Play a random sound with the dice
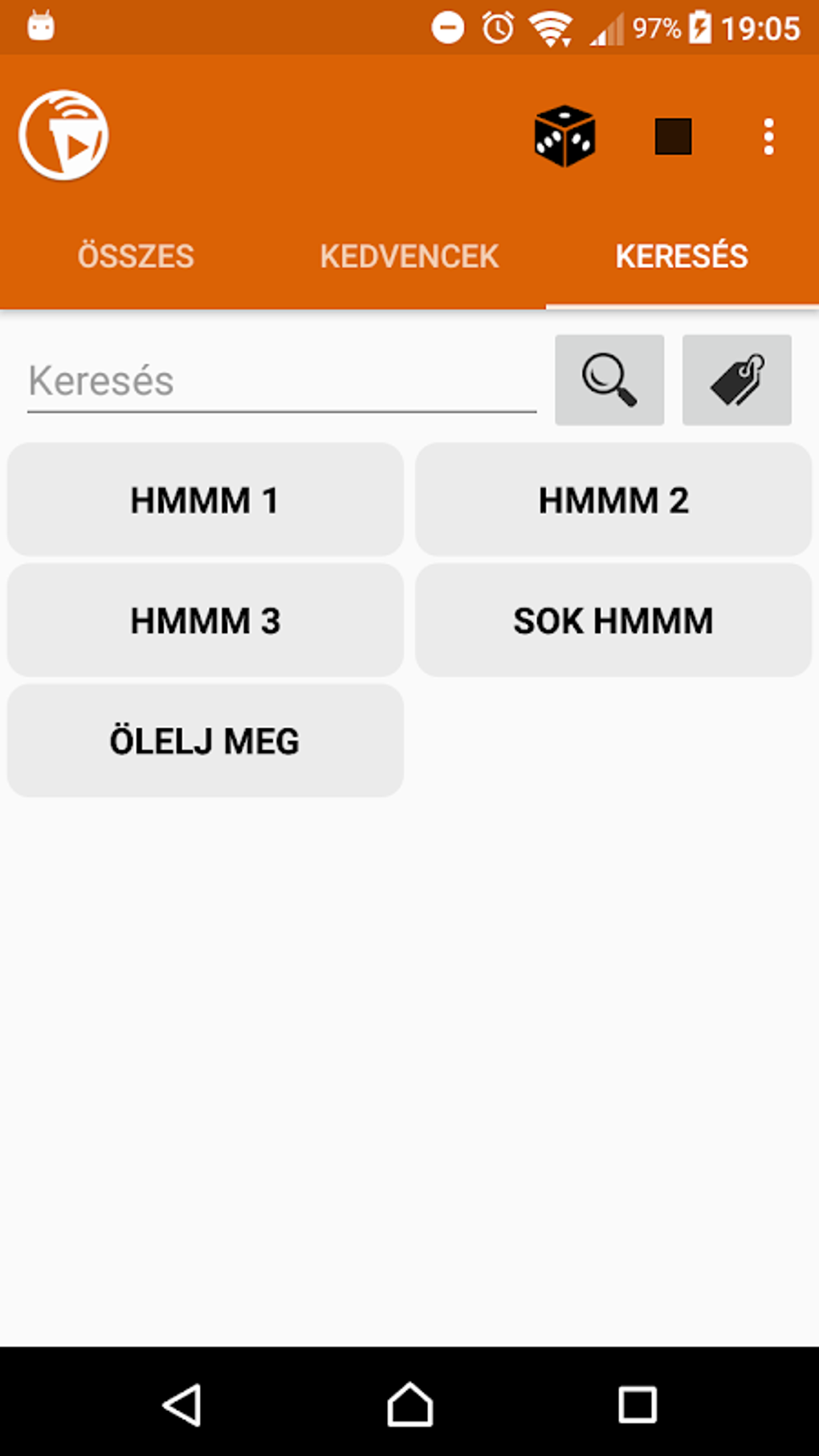Image resolution: width=819 pixels, height=1456 pixels. (x=564, y=137)
